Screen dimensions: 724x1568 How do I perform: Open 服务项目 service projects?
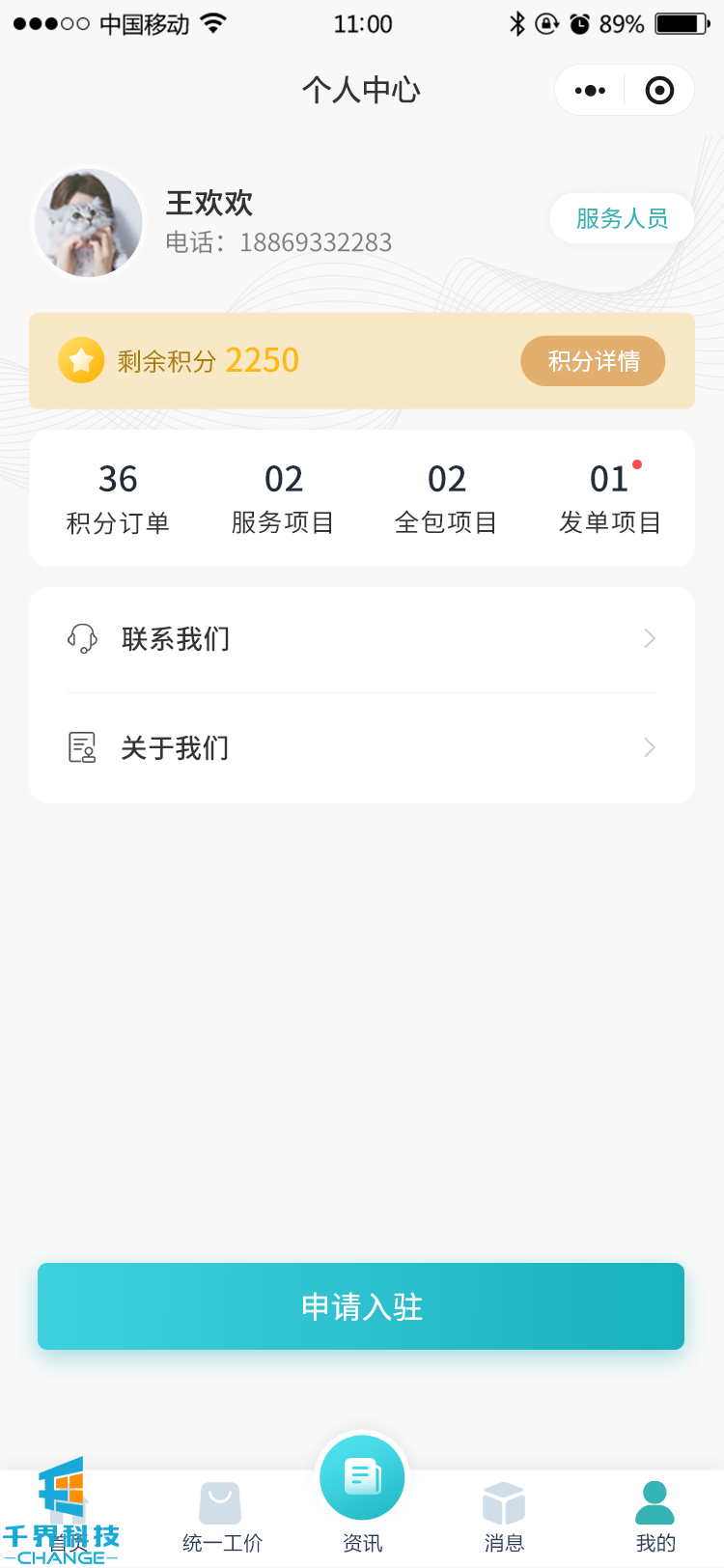(x=283, y=498)
